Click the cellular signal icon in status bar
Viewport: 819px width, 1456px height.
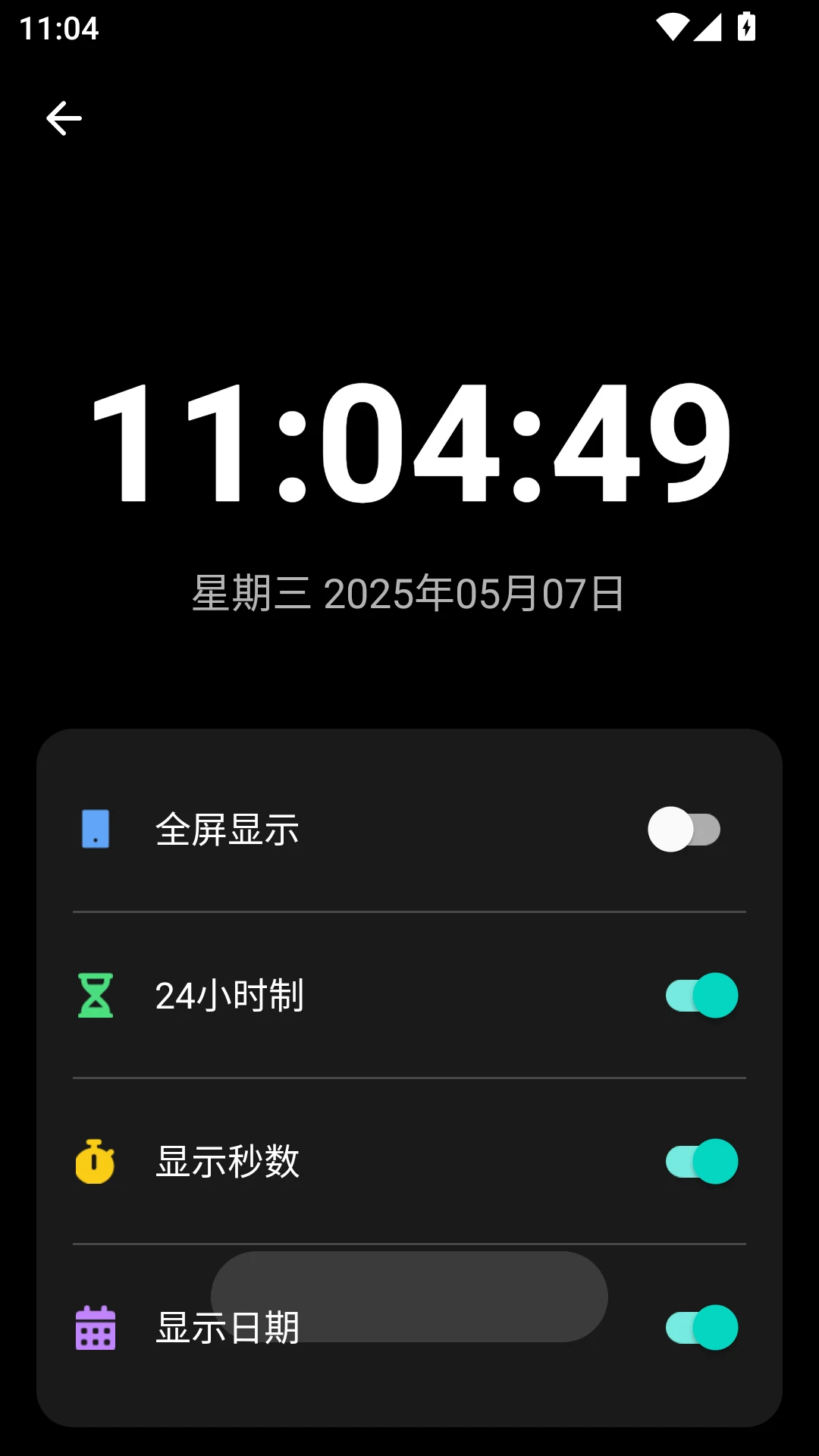pos(709,29)
